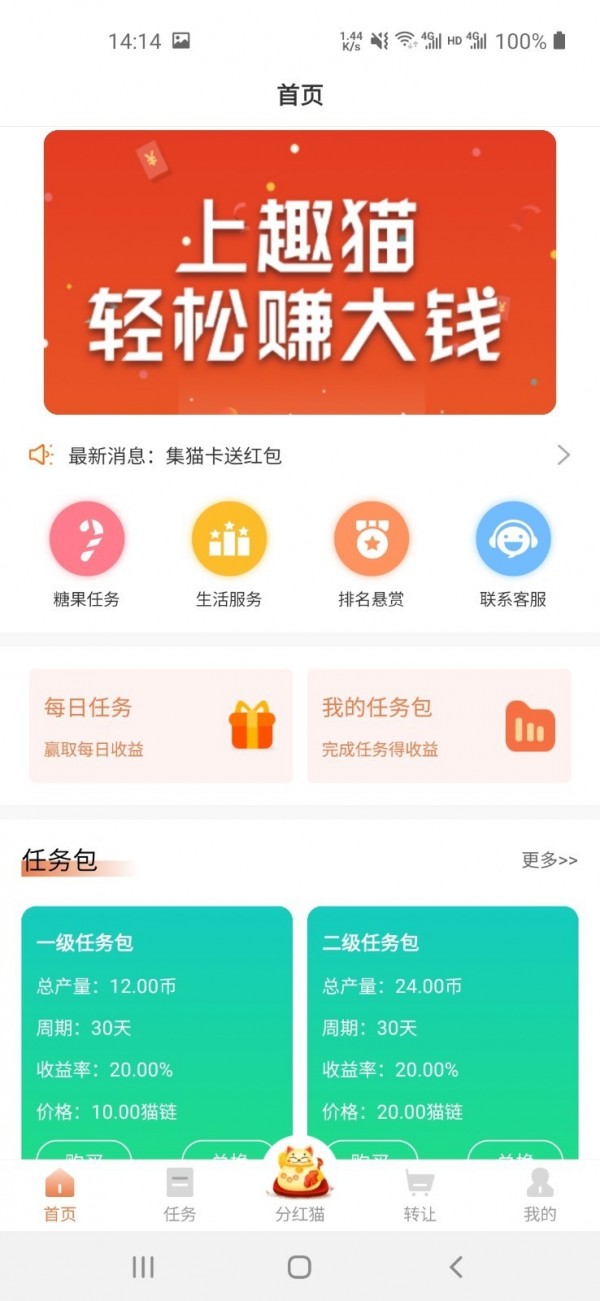
Task: Open the 上趣猫 promotional banner
Action: pyautogui.click(x=300, y=272)
